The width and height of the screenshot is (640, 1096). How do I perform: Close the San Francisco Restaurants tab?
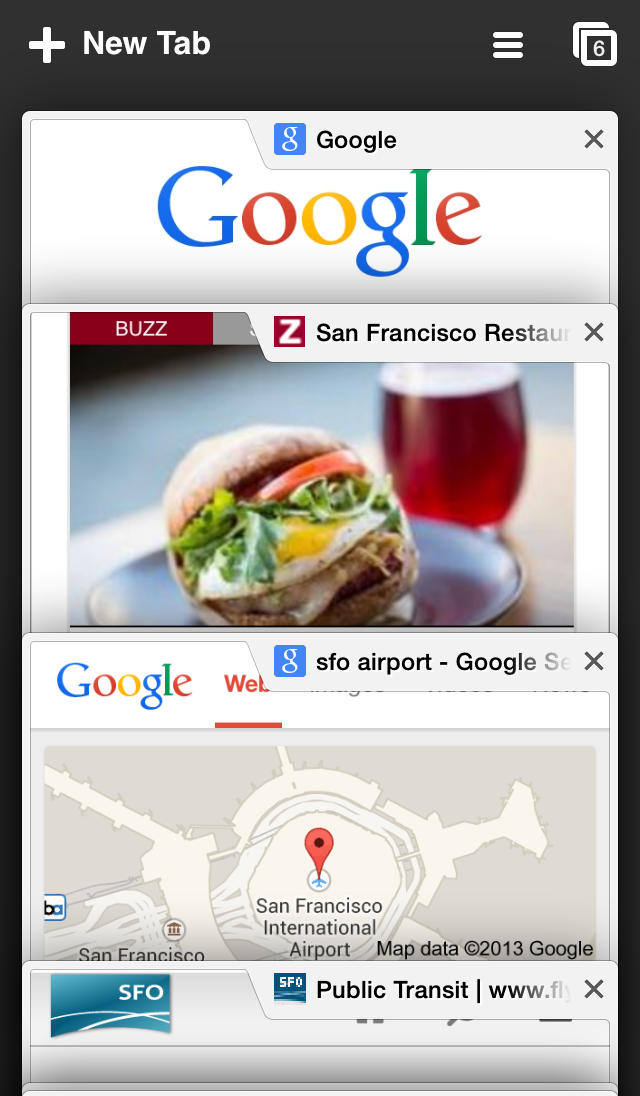(x=594, y=332)
